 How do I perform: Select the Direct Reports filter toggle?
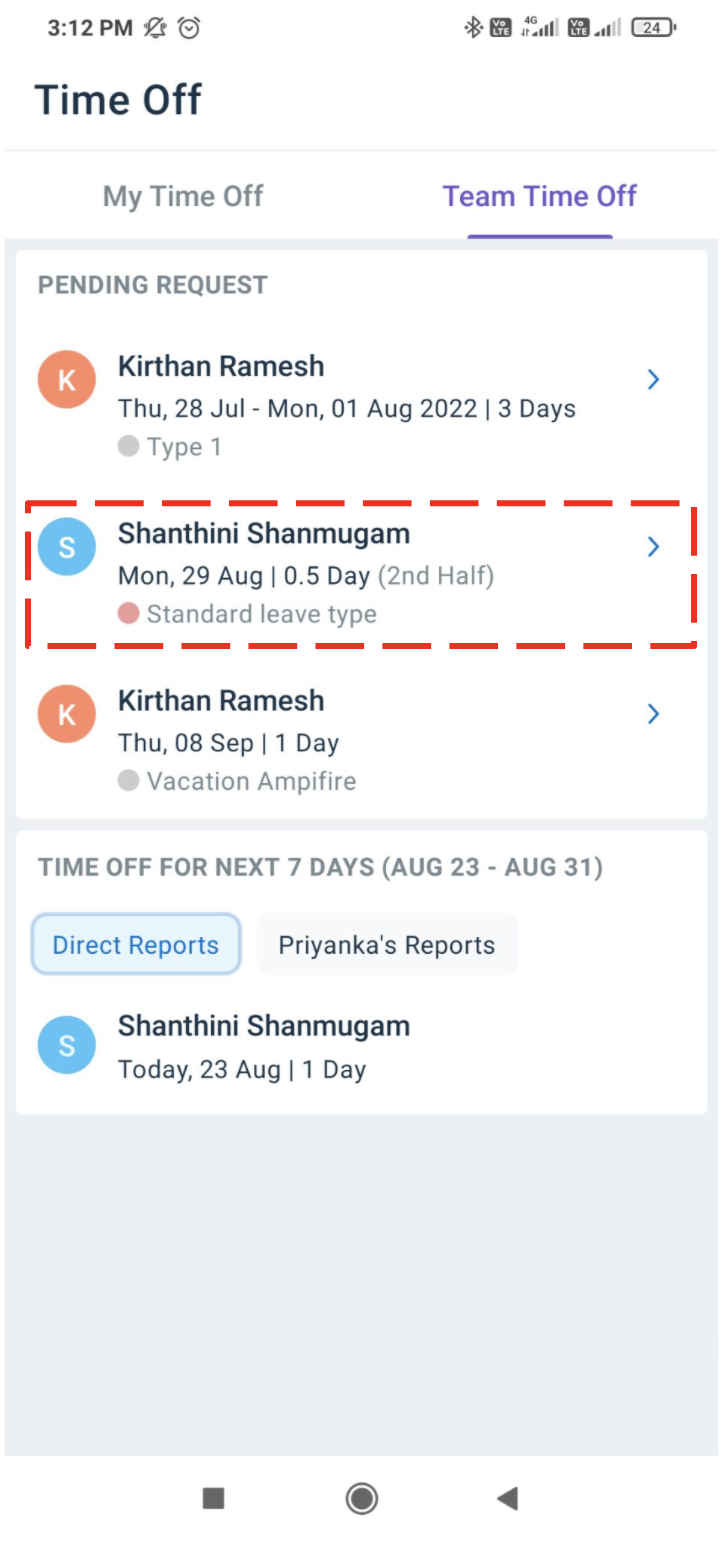(135, 943)
